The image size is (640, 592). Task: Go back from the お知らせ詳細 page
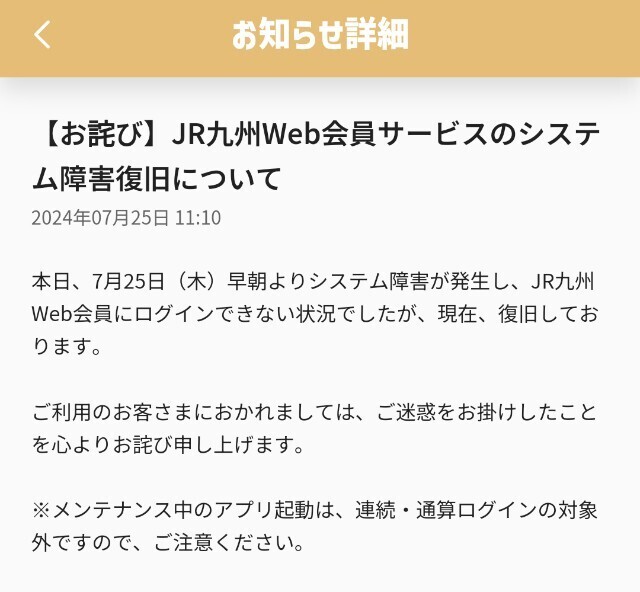[x=41, y=35]
